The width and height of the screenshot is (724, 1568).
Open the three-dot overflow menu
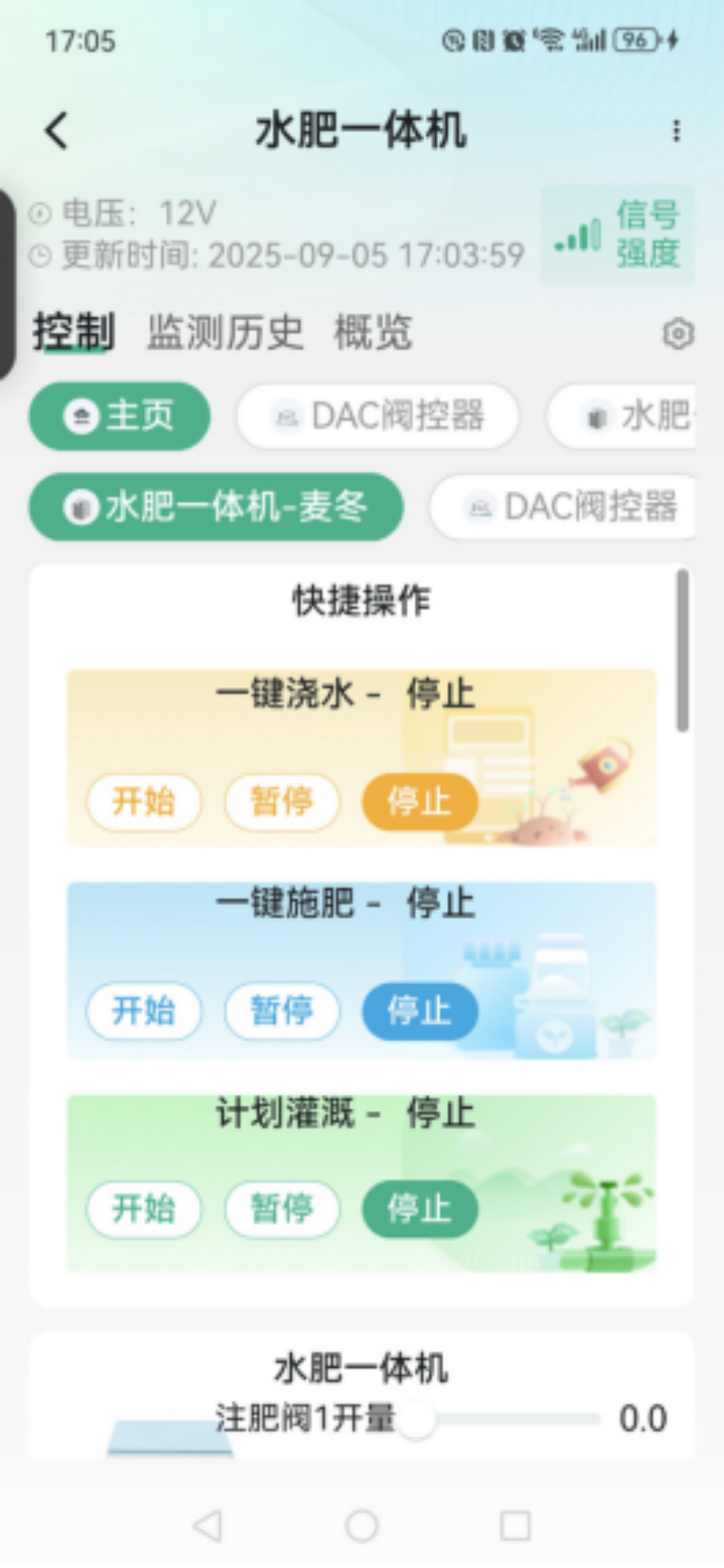point(675,131)
